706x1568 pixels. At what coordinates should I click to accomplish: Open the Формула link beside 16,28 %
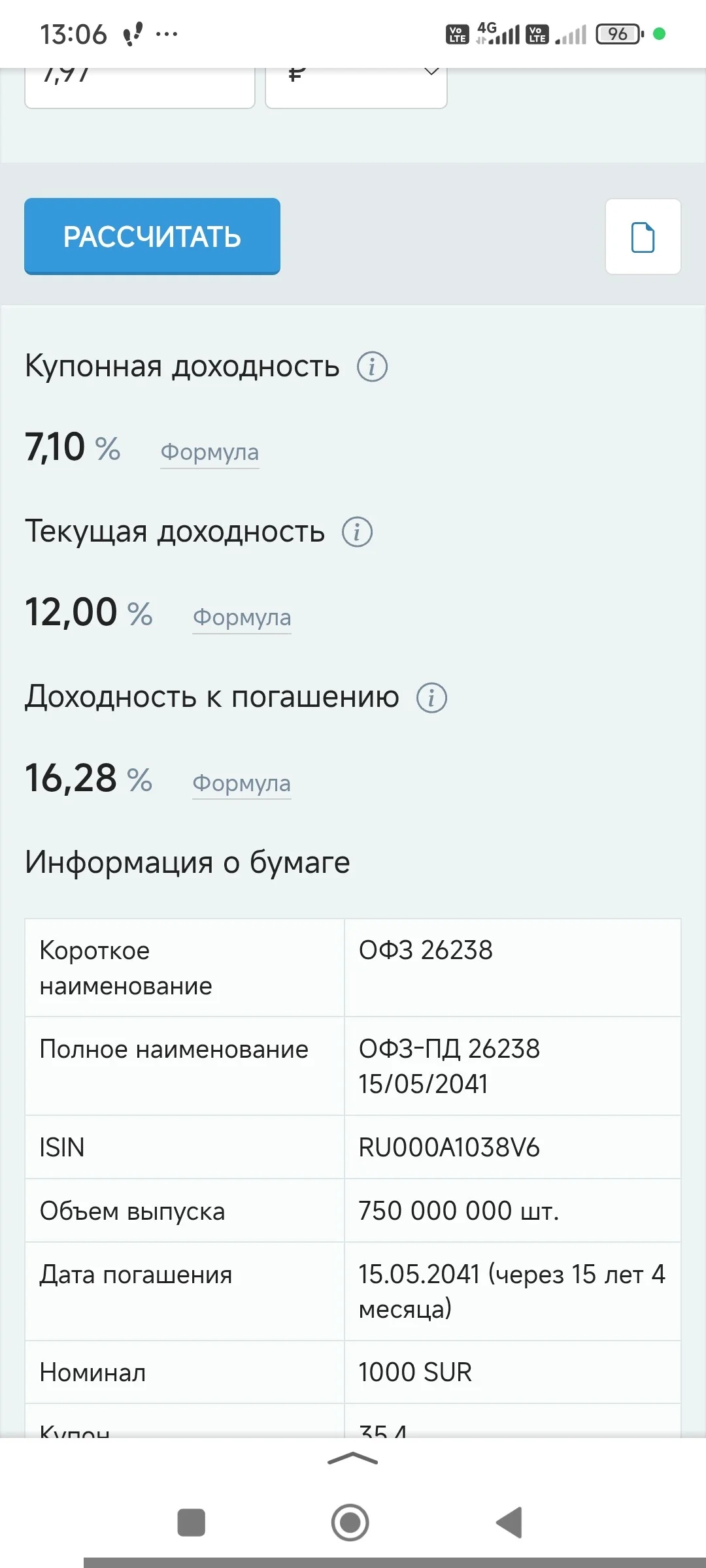click(x=242, y=783)
